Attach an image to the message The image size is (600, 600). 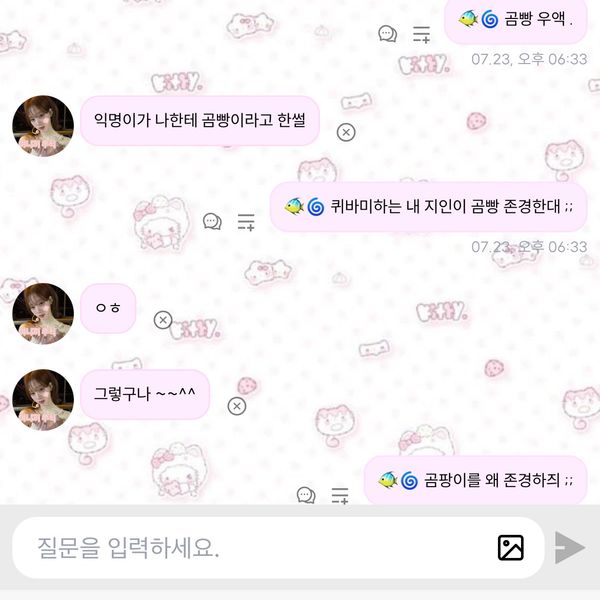(511, 548)
